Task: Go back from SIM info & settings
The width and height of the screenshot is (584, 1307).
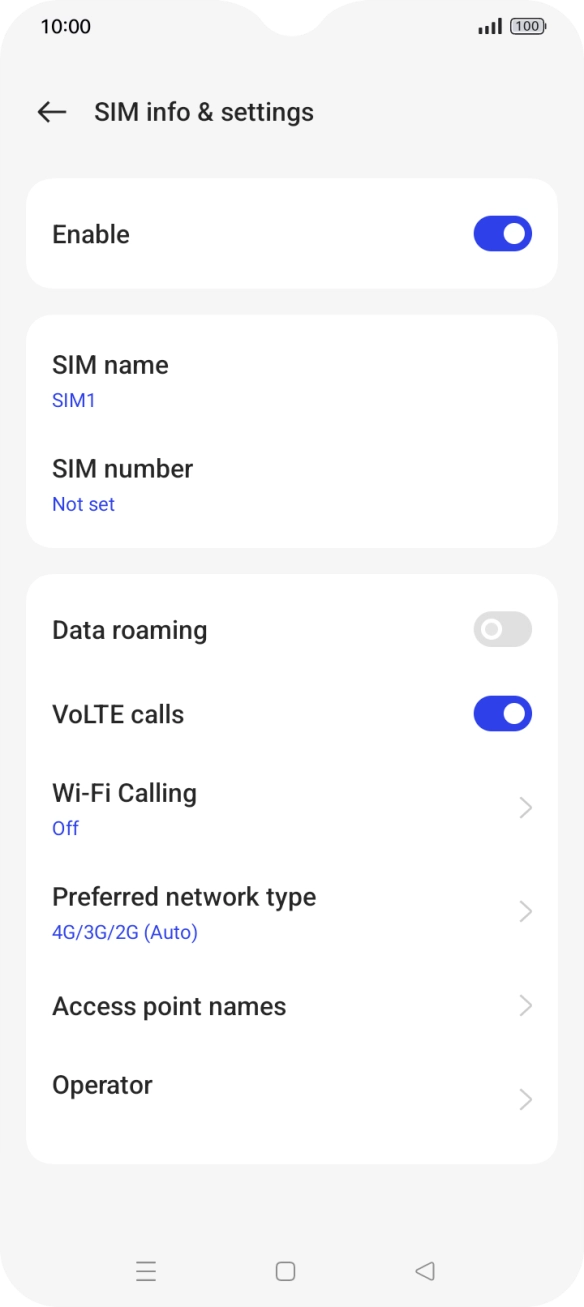Action: point(52,112)
